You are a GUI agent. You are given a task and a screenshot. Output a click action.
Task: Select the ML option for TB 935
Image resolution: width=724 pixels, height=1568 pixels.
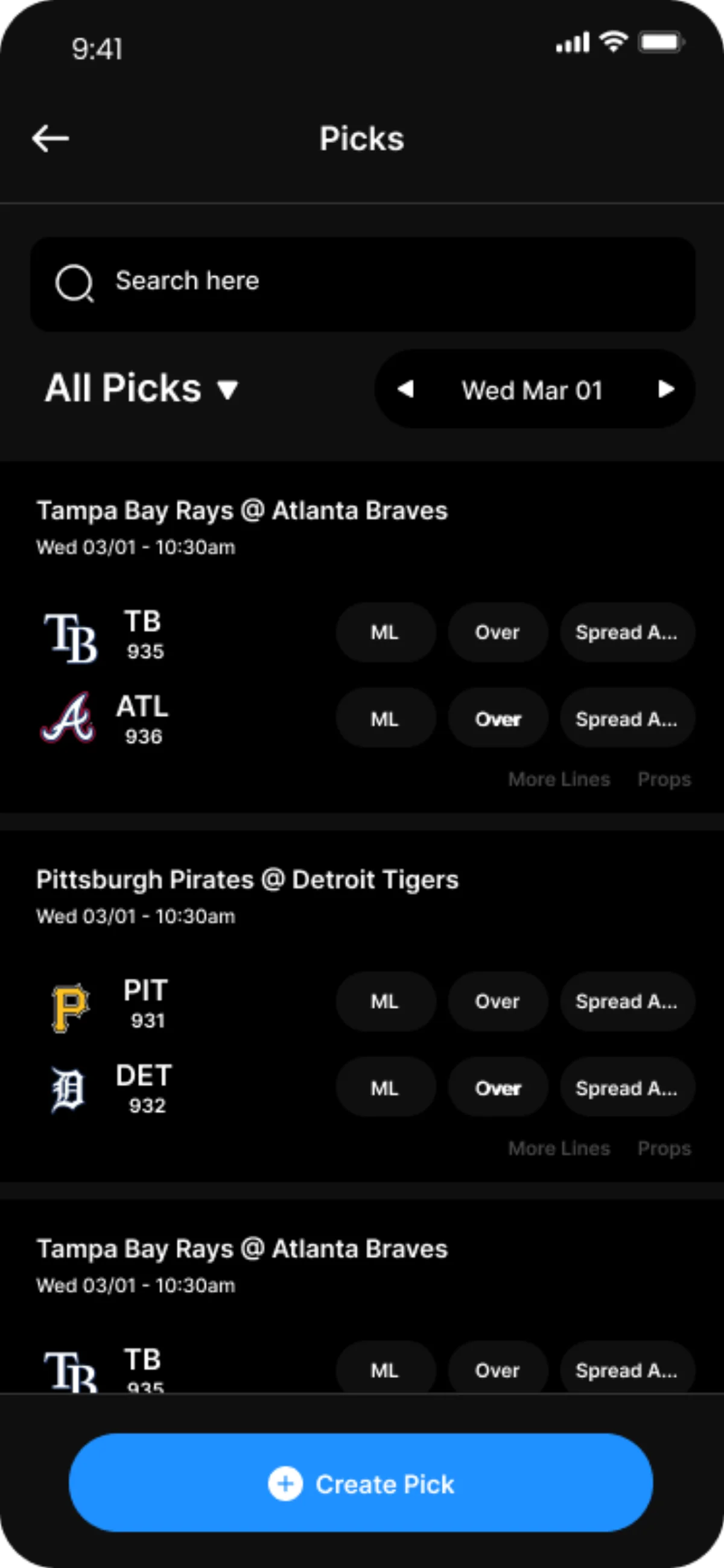click(386, 633)
